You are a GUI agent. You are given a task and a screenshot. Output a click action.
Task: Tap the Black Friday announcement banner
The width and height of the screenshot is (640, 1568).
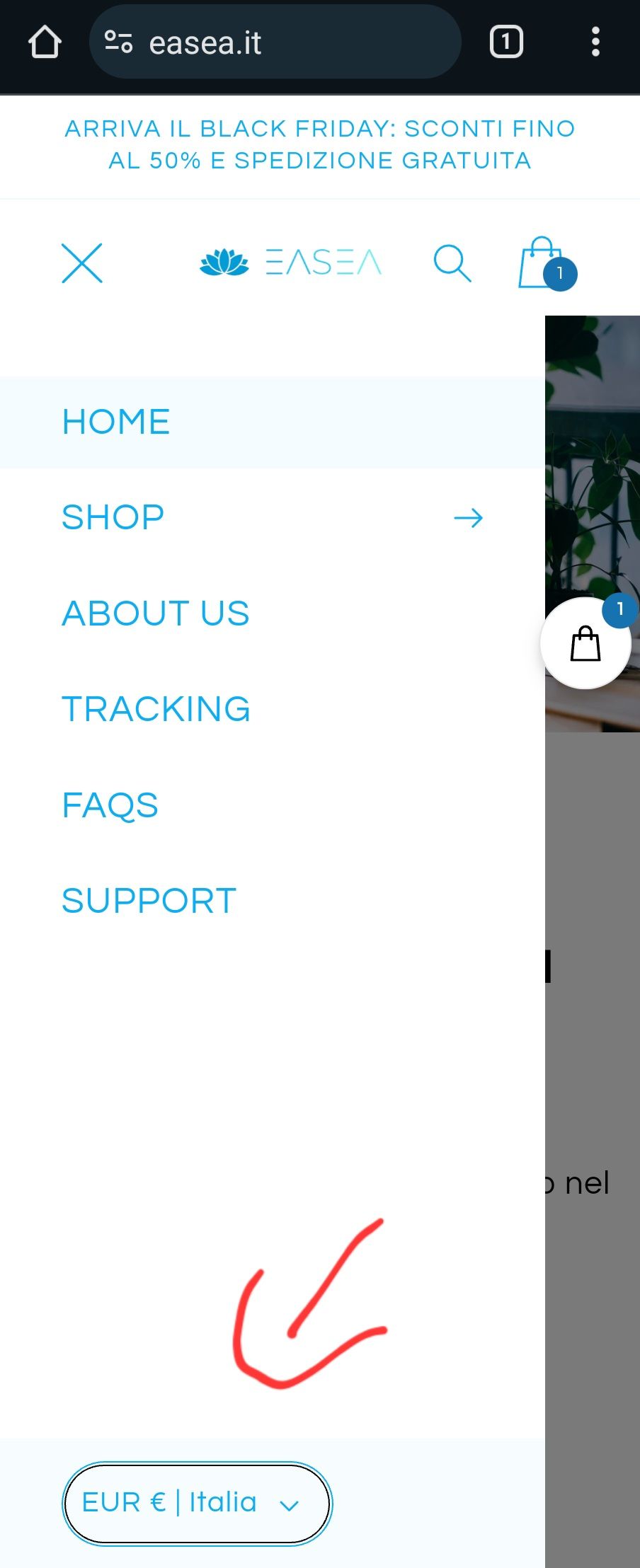(x=320, y=144)
